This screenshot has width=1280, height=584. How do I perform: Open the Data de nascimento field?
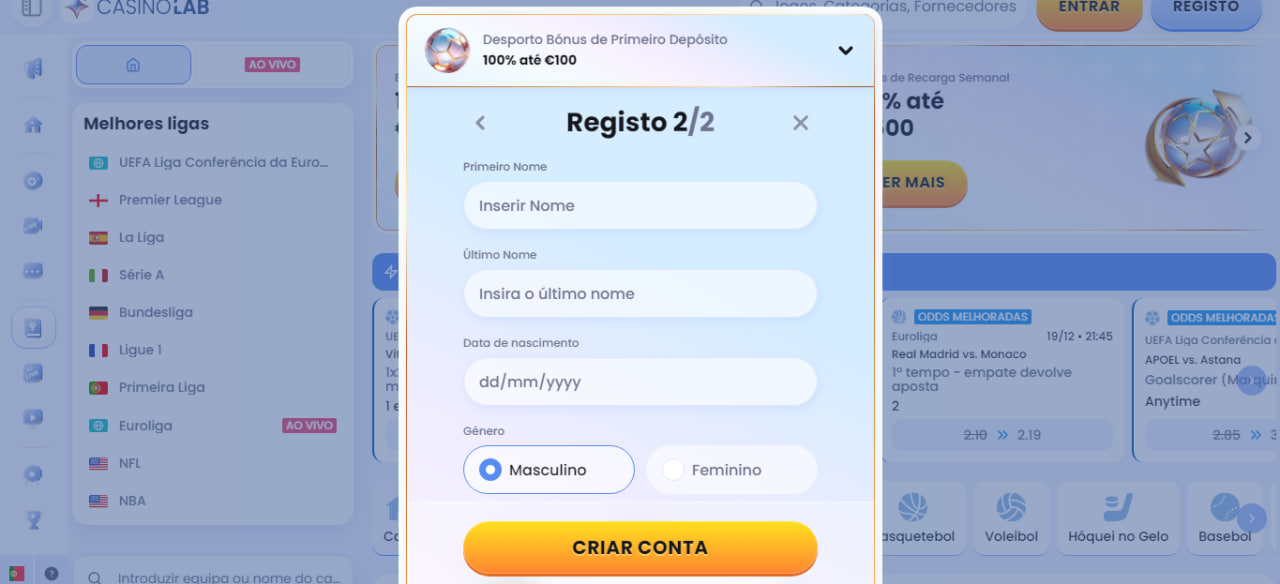tap(640, 382)
